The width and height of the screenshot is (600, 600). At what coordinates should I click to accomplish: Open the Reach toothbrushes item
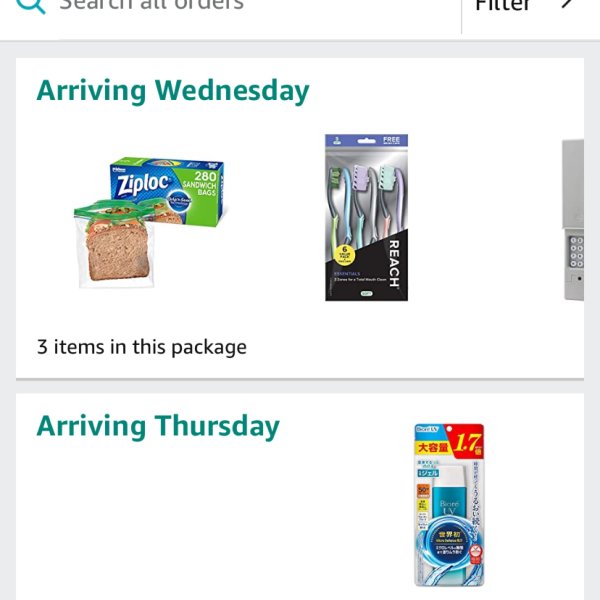point(366,218)
